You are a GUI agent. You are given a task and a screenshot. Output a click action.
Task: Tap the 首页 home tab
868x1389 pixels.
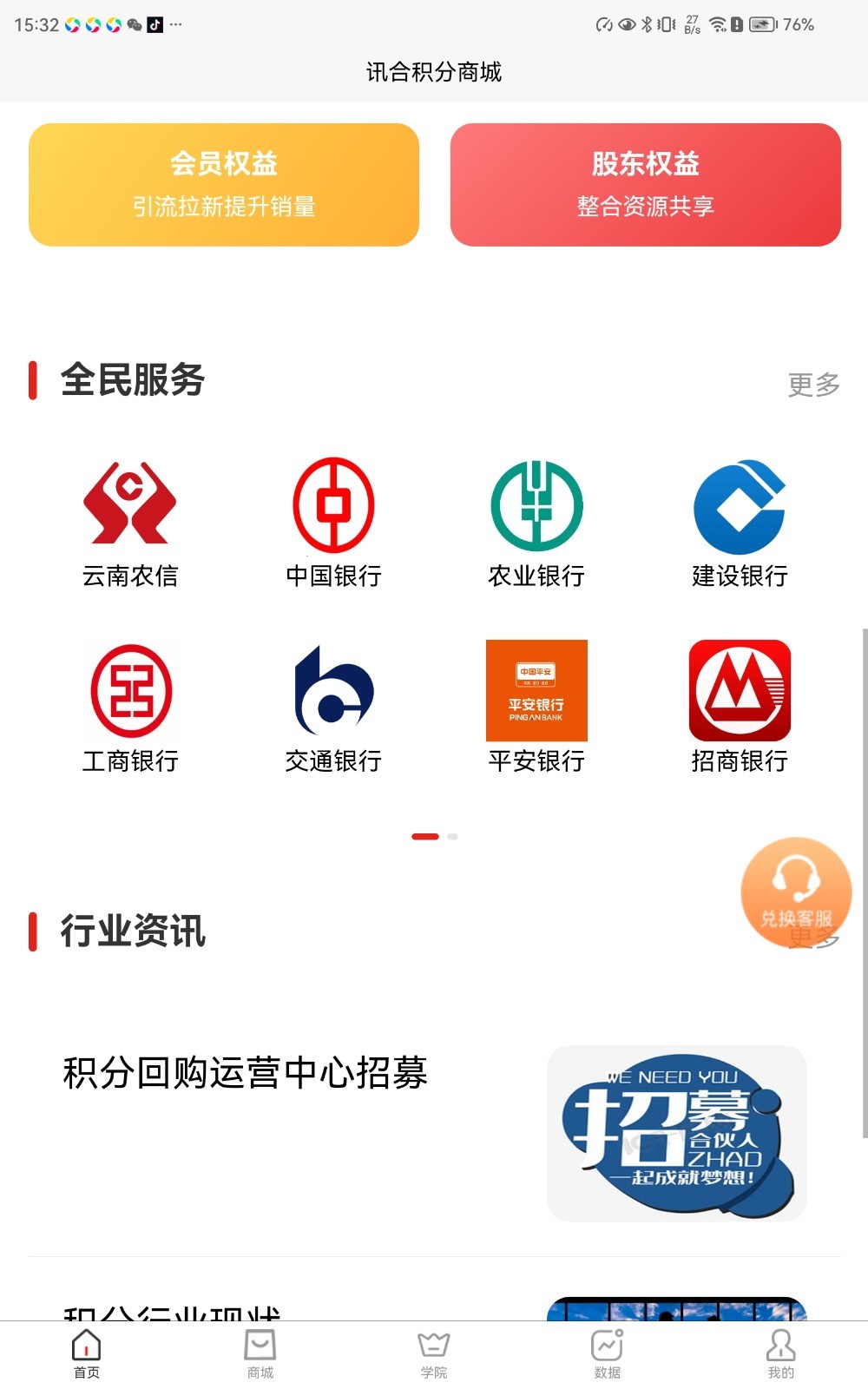tap(87, 1353)
